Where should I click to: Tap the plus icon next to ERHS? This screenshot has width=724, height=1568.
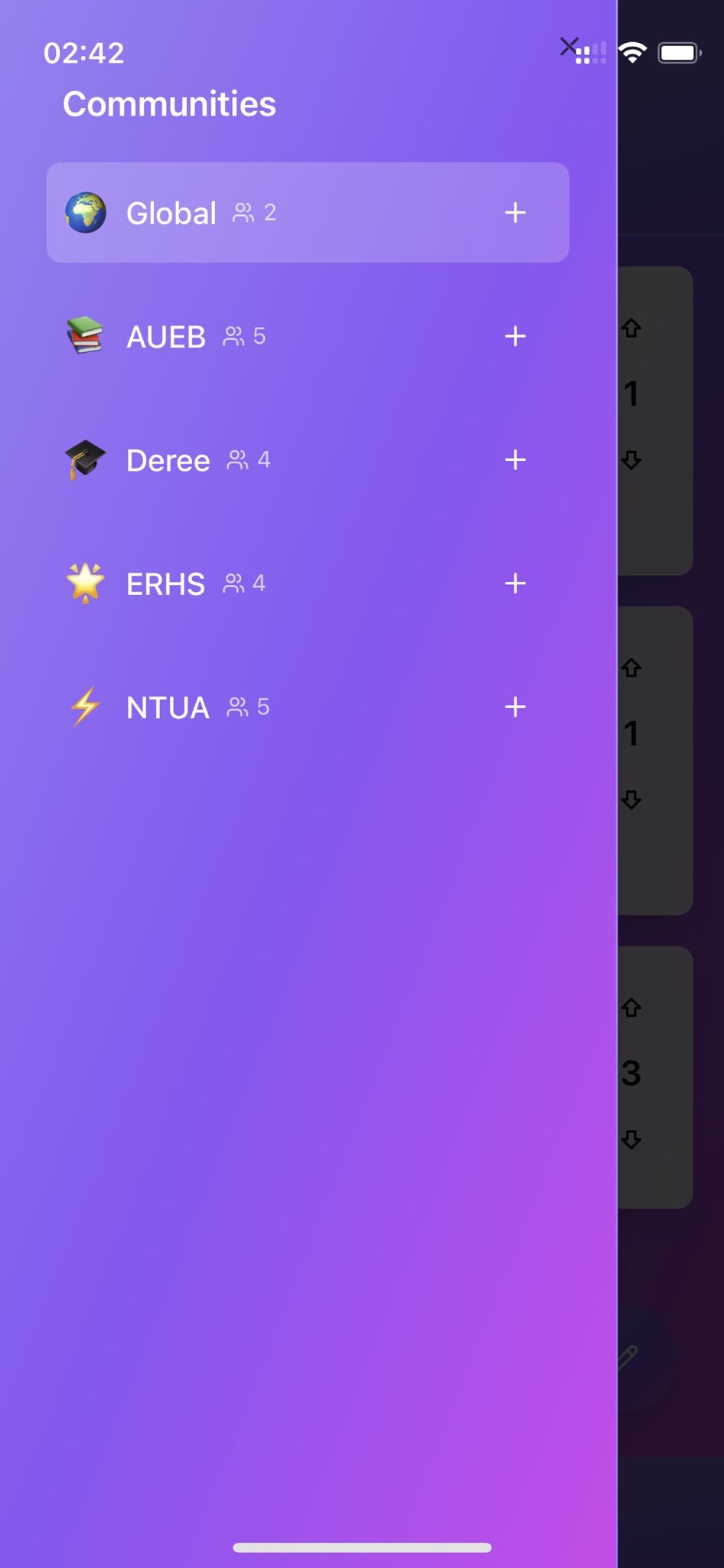pos(515,583)
